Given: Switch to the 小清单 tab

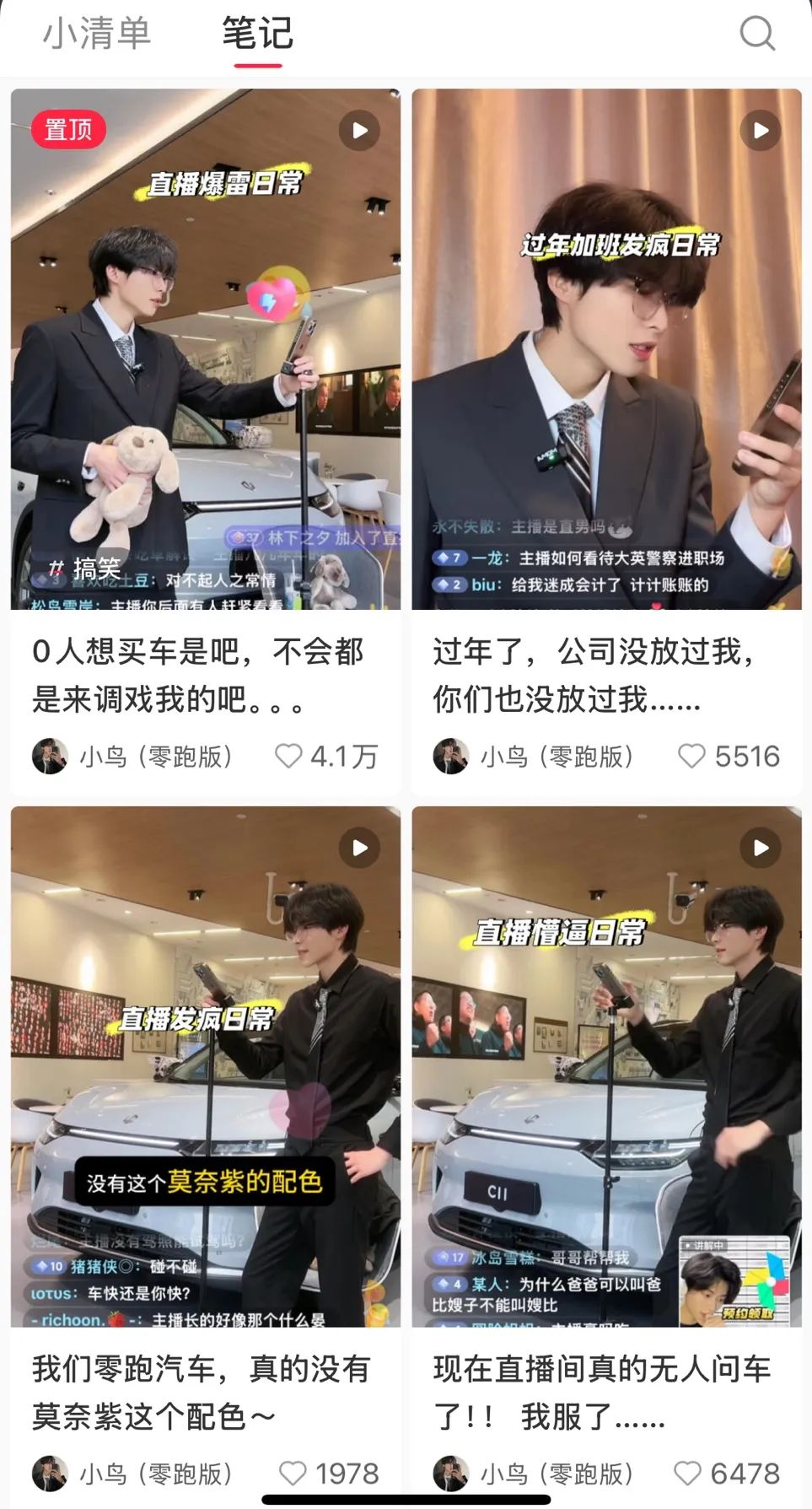Looking at the screenshot, I should click(x=96, y=34).
